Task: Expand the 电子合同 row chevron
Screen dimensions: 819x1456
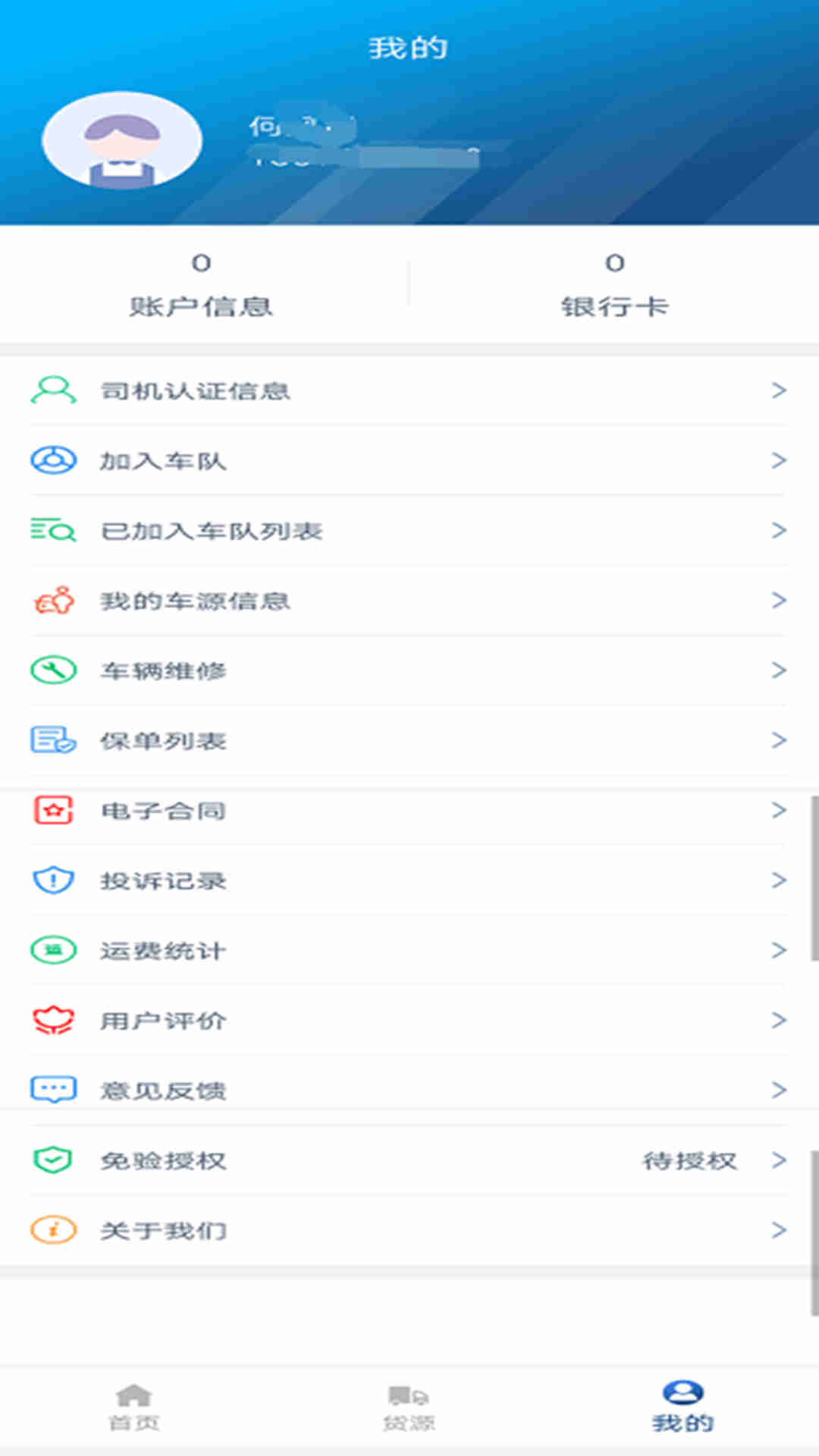Action: [x=780, y=810]
